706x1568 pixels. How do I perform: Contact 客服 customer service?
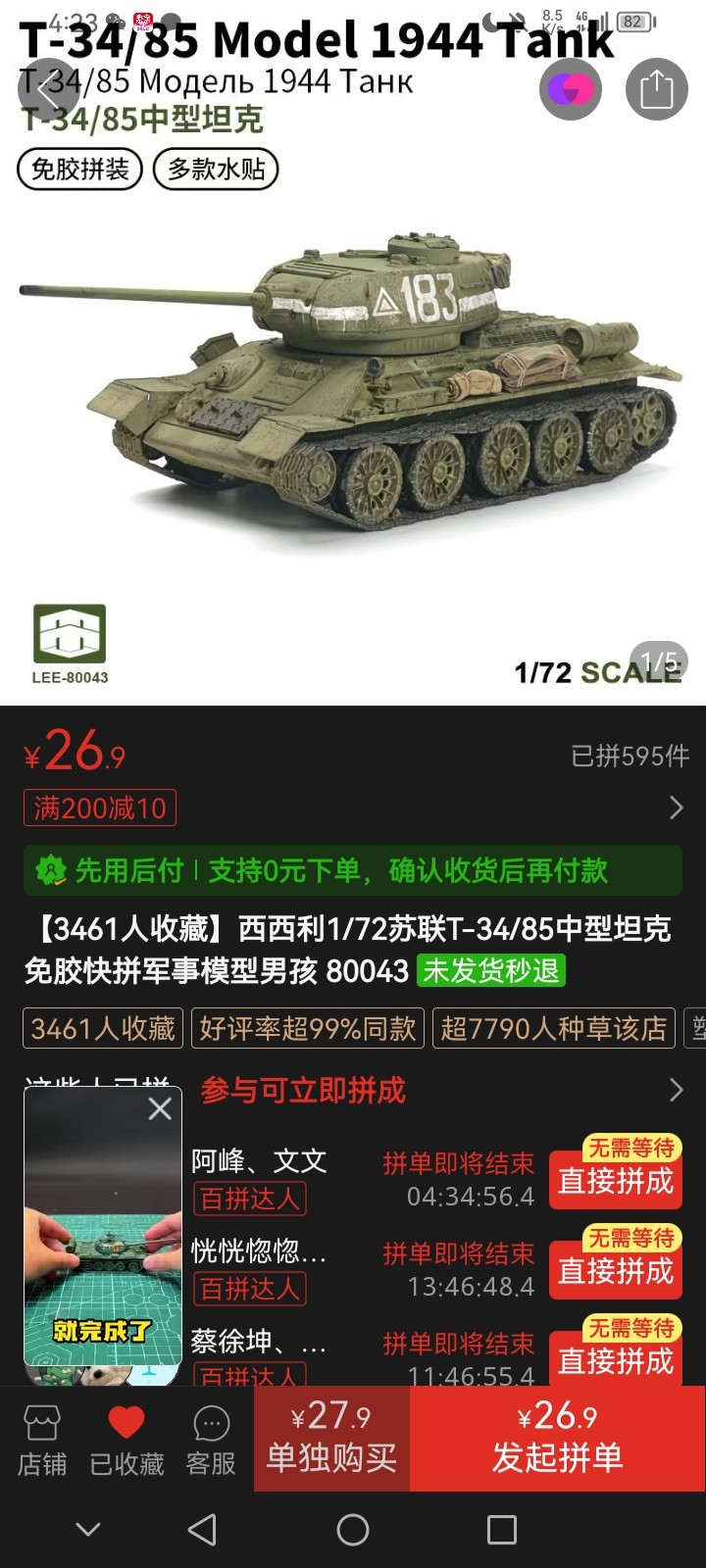(211, 1441)
